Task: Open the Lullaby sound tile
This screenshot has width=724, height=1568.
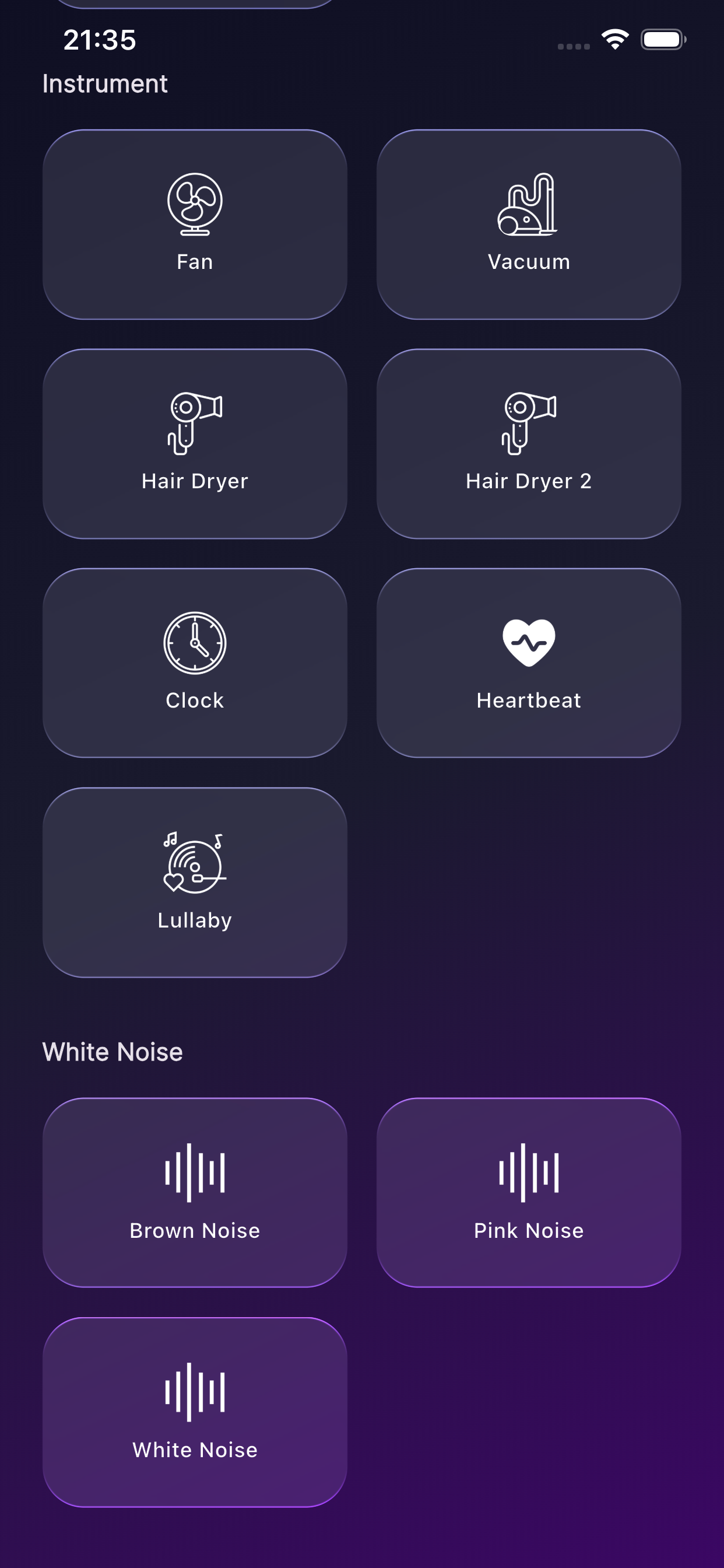Action: click(x=195, y=882)
